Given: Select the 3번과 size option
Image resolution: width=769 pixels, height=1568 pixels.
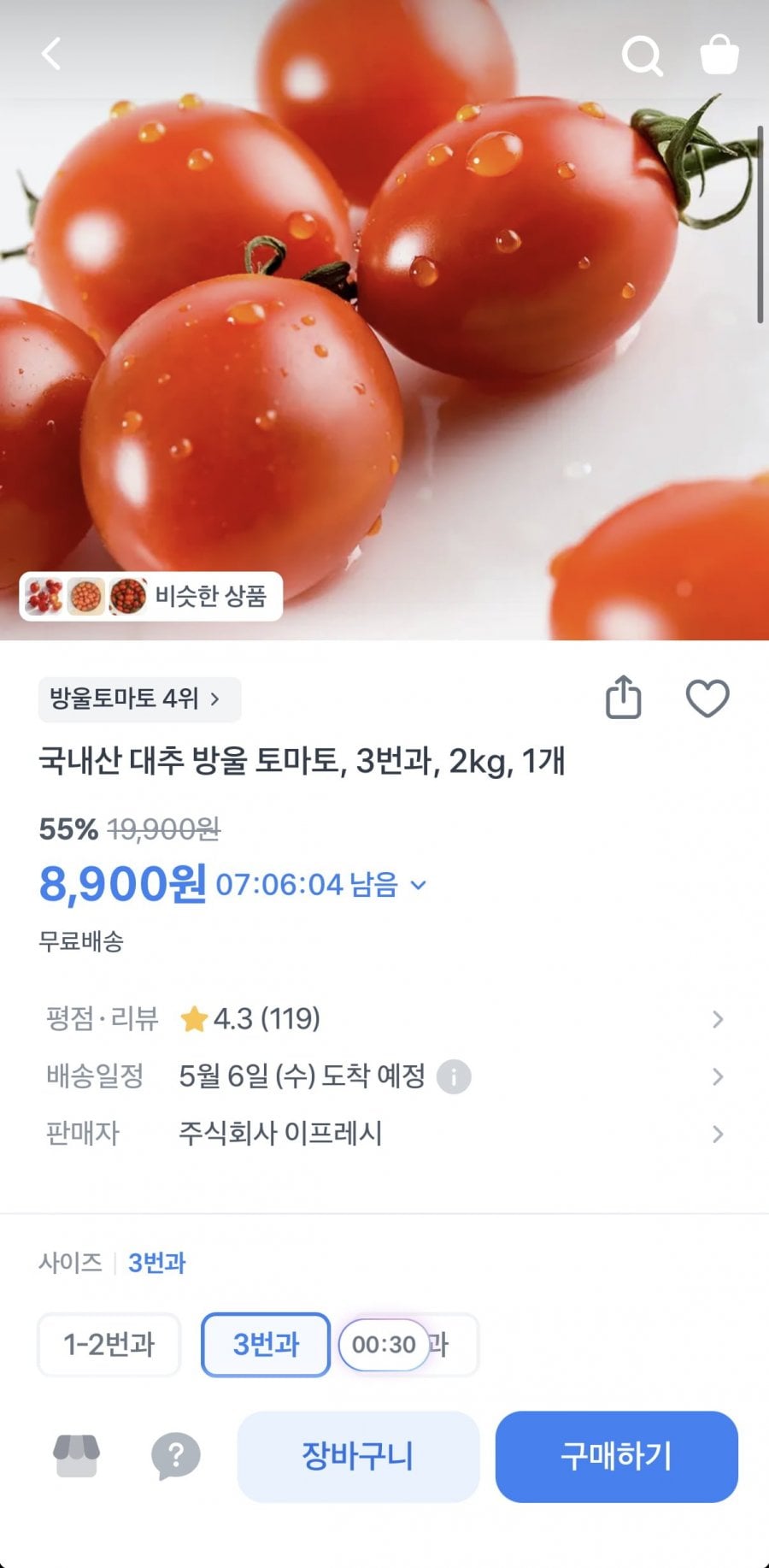Looking at the screenshot, I should click(266, 1345).
